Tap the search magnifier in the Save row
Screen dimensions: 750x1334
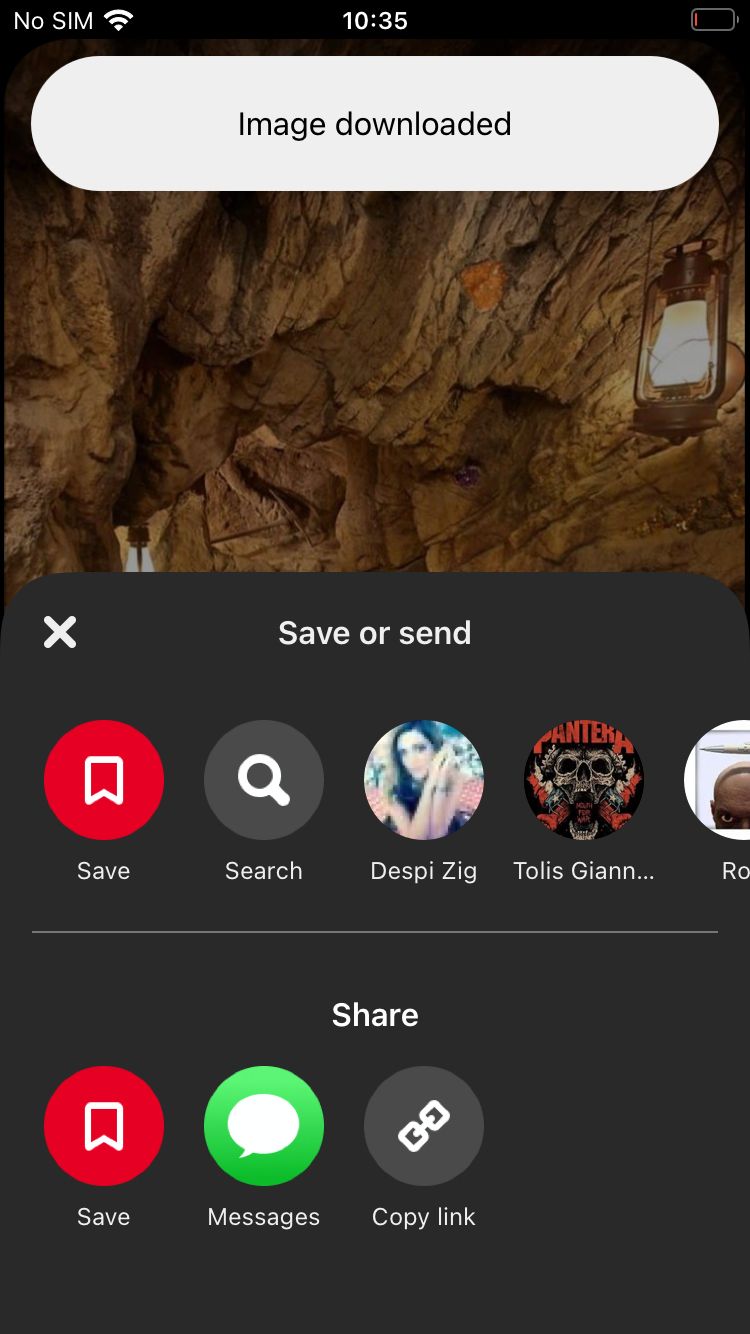(264, 780)
